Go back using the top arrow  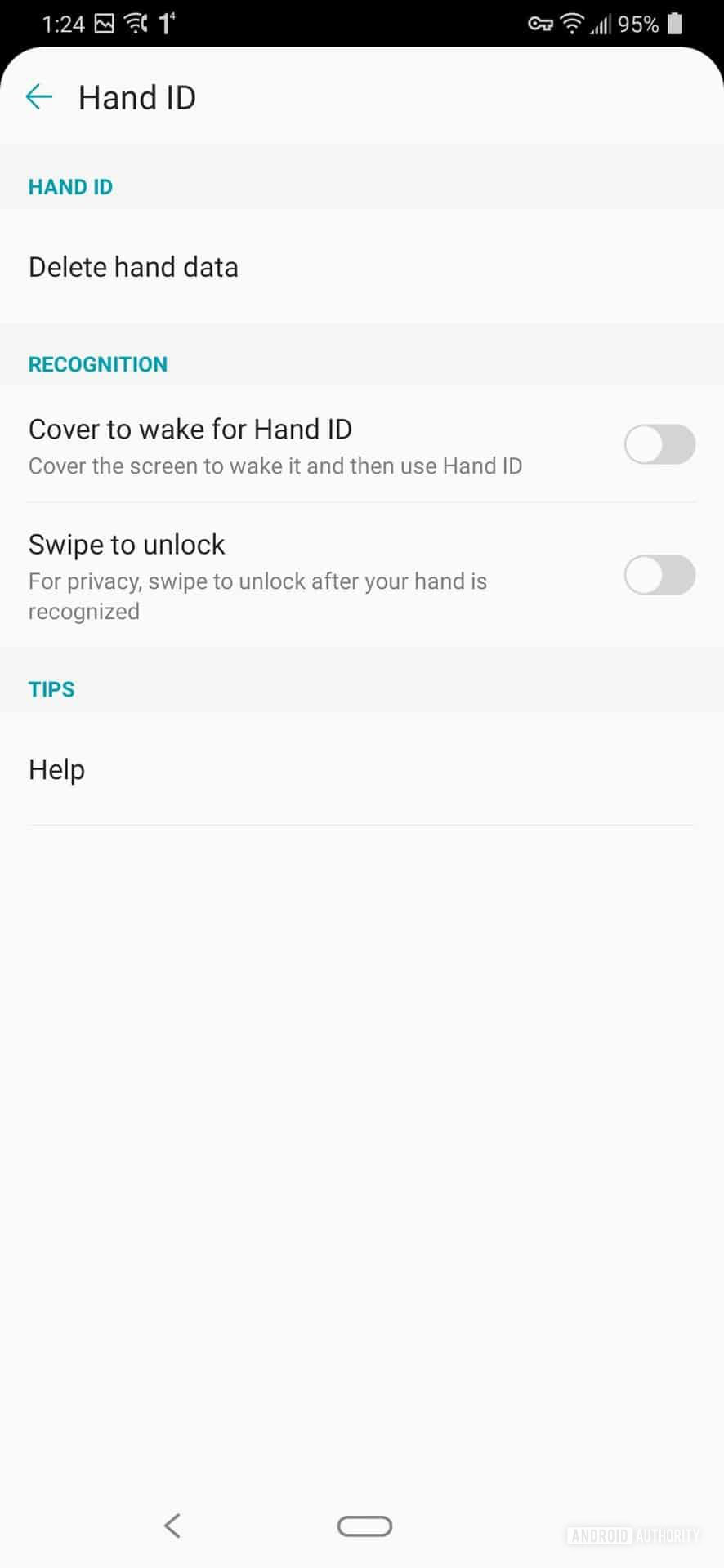(38, 97)
